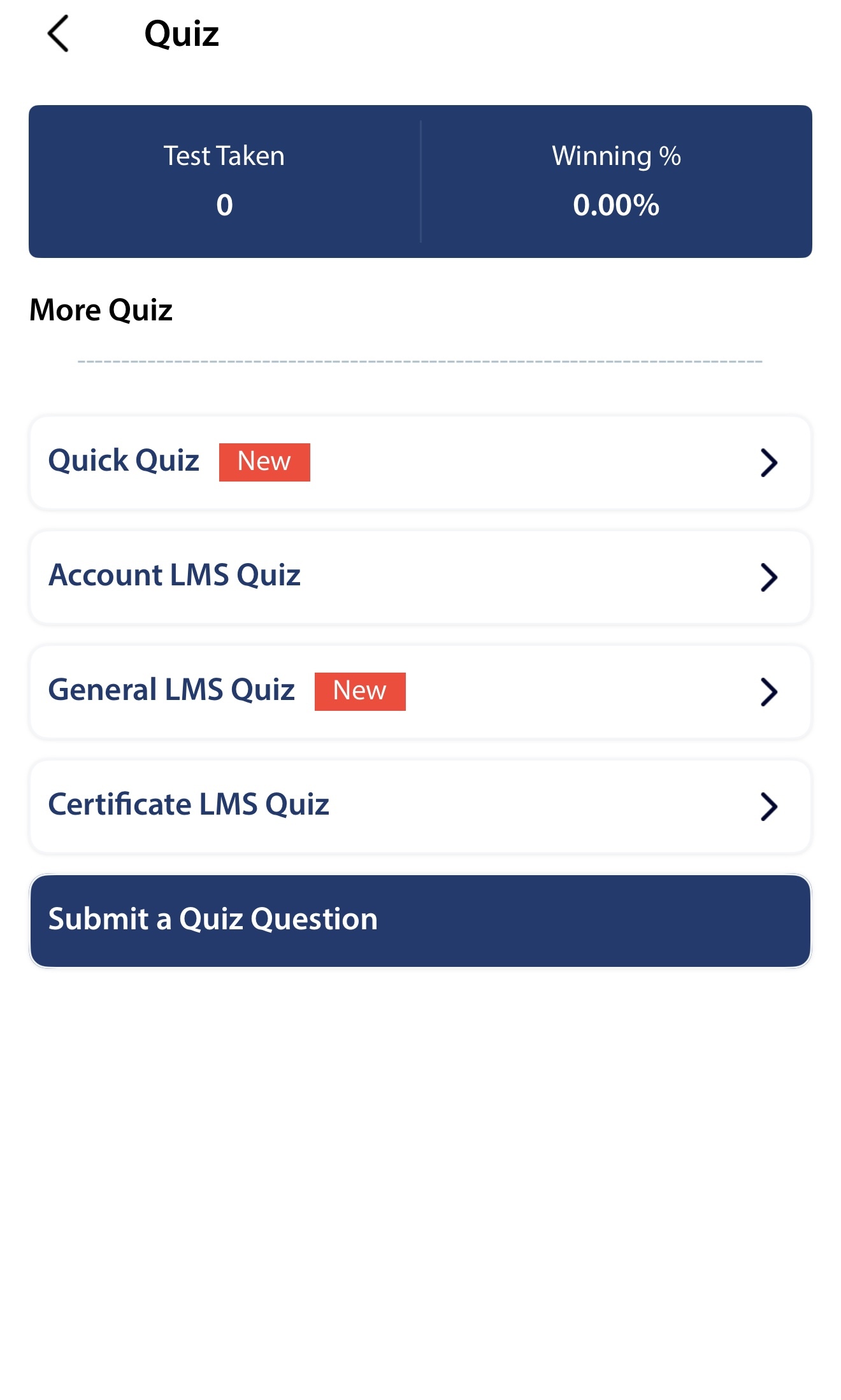Go back from the Quiz screen

[59, 34]
